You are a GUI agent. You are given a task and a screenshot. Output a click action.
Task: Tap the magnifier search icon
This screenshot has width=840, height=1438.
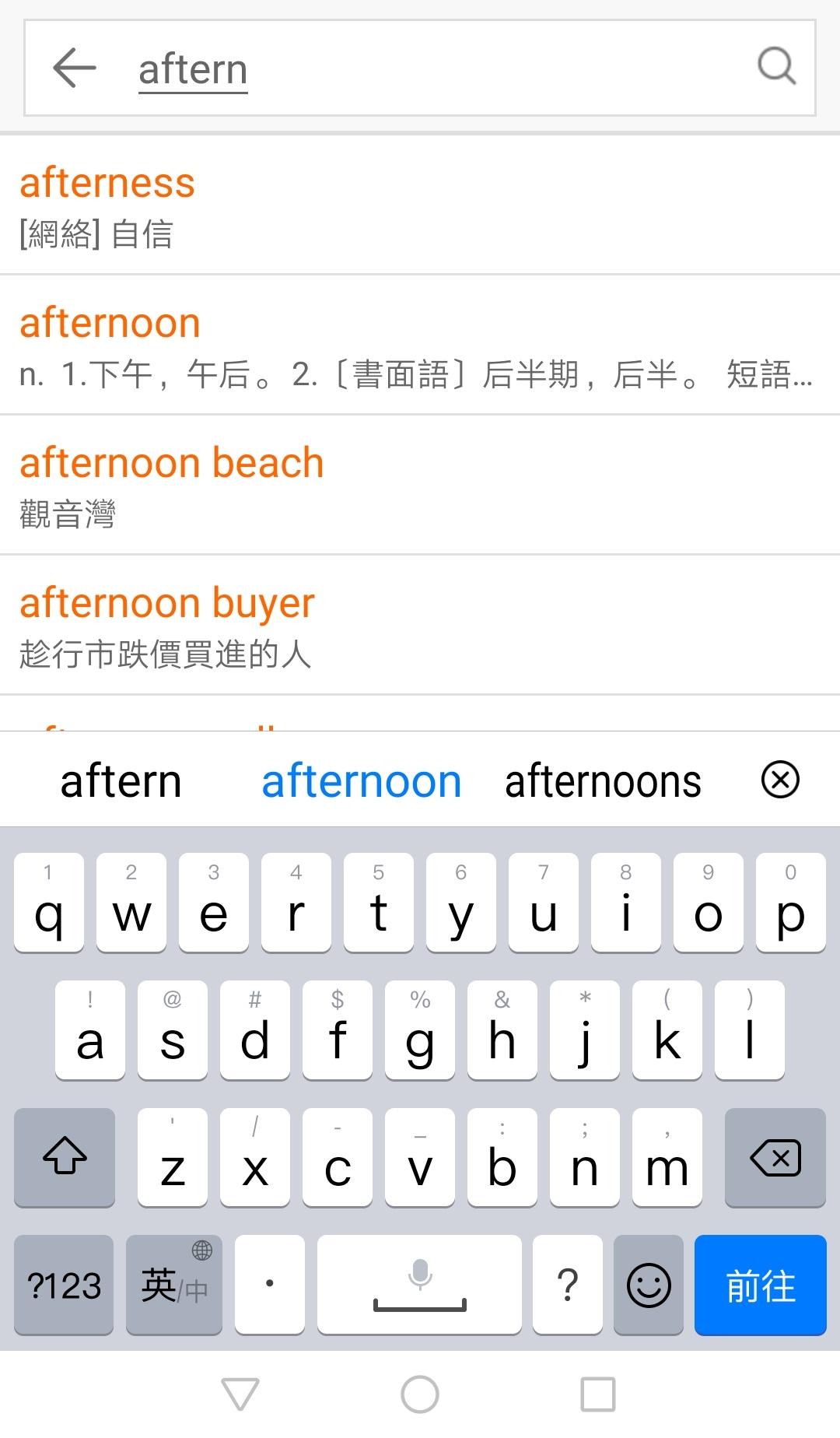(x=776, y=66)
